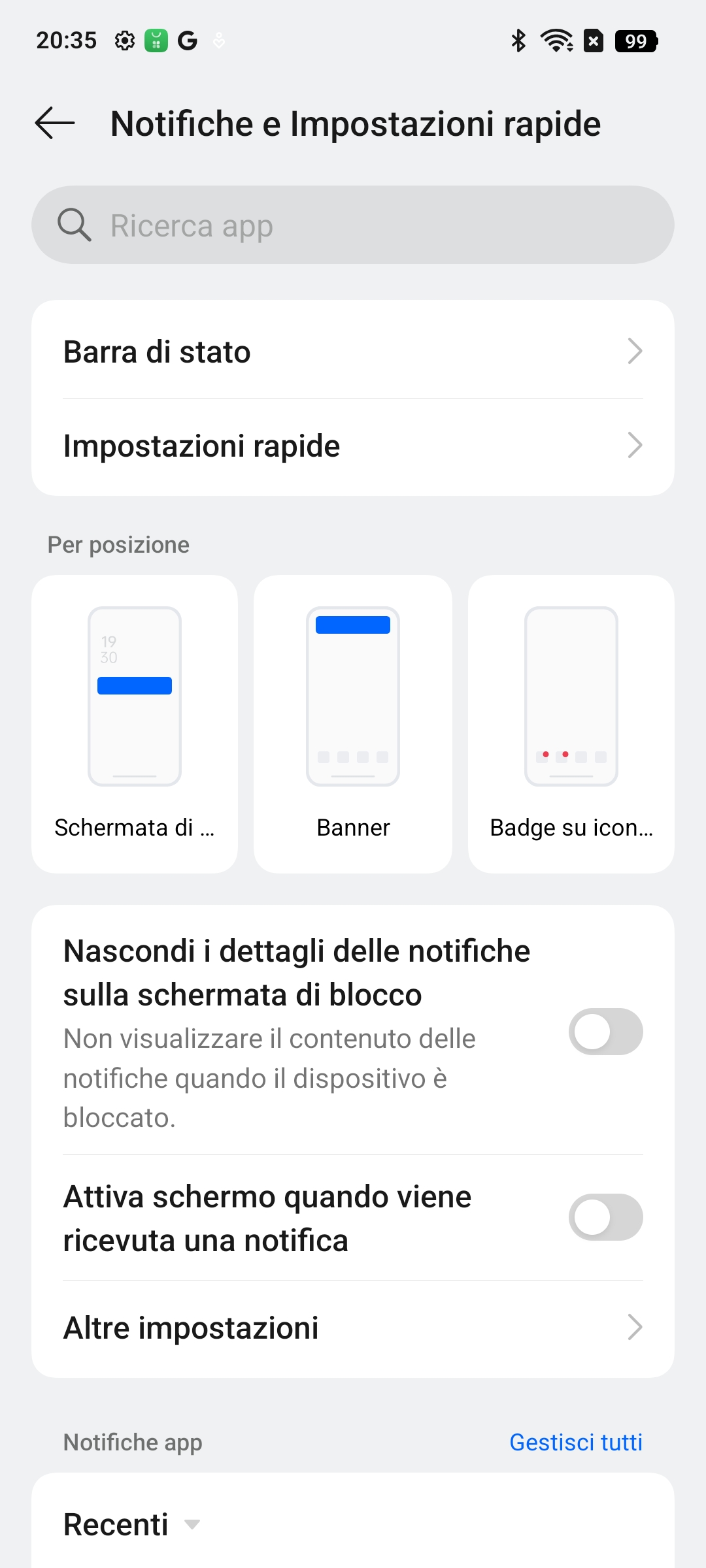Go back using the top arrow

tap(55, 123)
